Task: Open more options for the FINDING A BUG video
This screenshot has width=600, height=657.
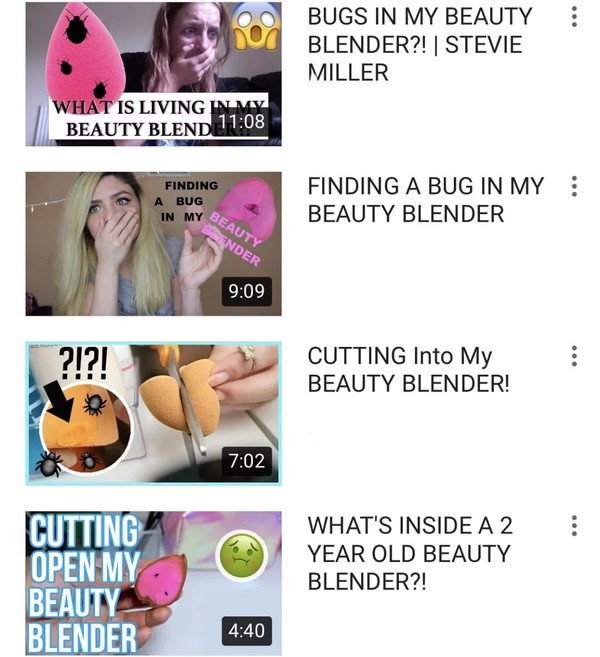Action: tap(573, 187)
